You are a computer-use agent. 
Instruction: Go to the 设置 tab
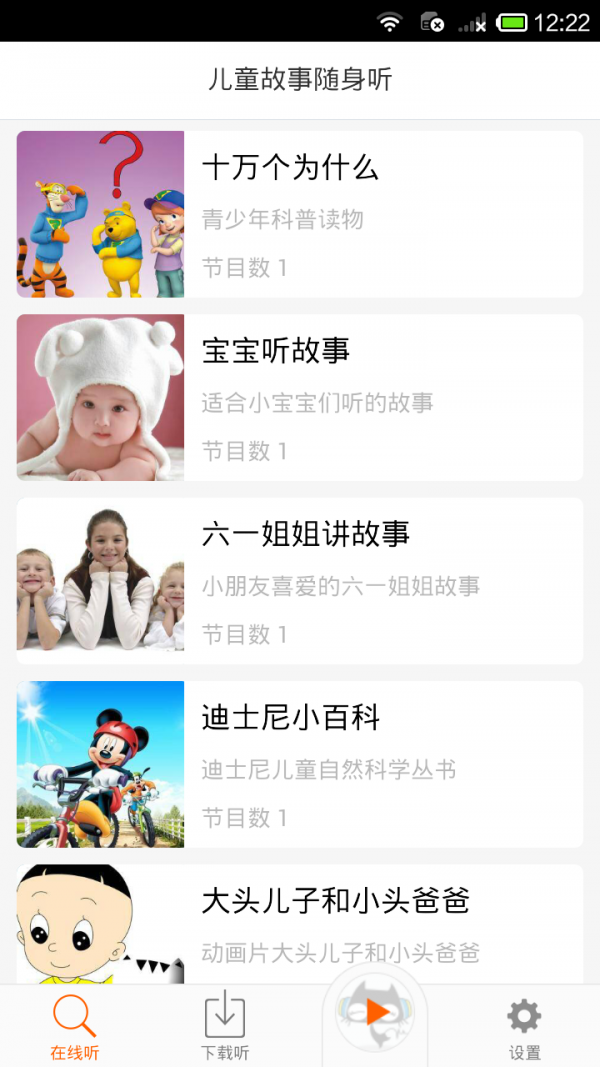pyautogui.click(x=524, y=1027)
